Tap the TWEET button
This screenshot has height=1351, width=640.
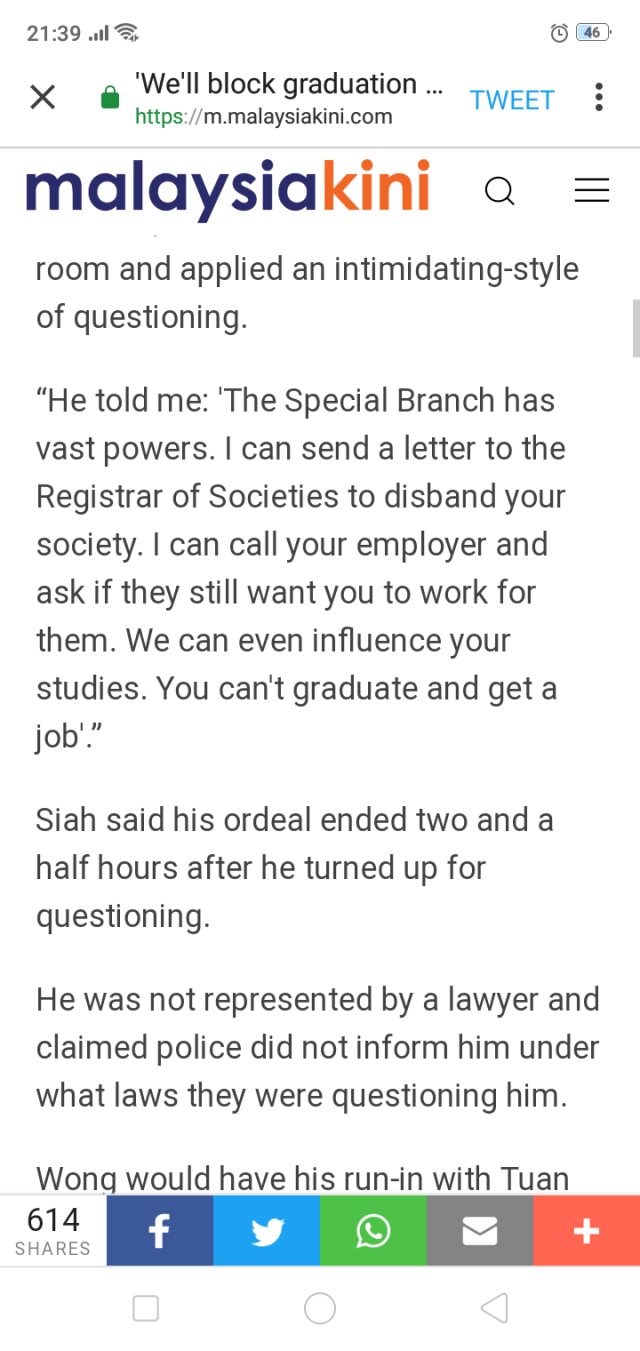click(512, 100)
